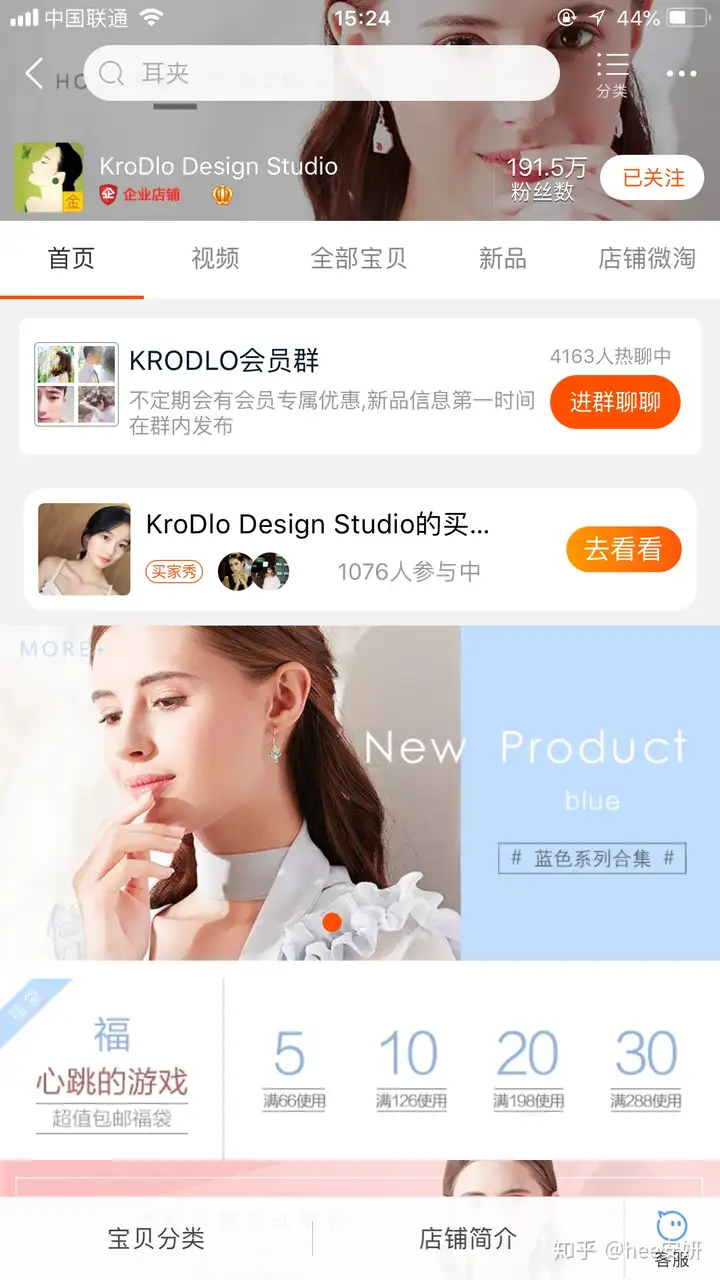Open the New Product blue series banner
Viewport: 720px width, 1280px height.
point(360,793)
